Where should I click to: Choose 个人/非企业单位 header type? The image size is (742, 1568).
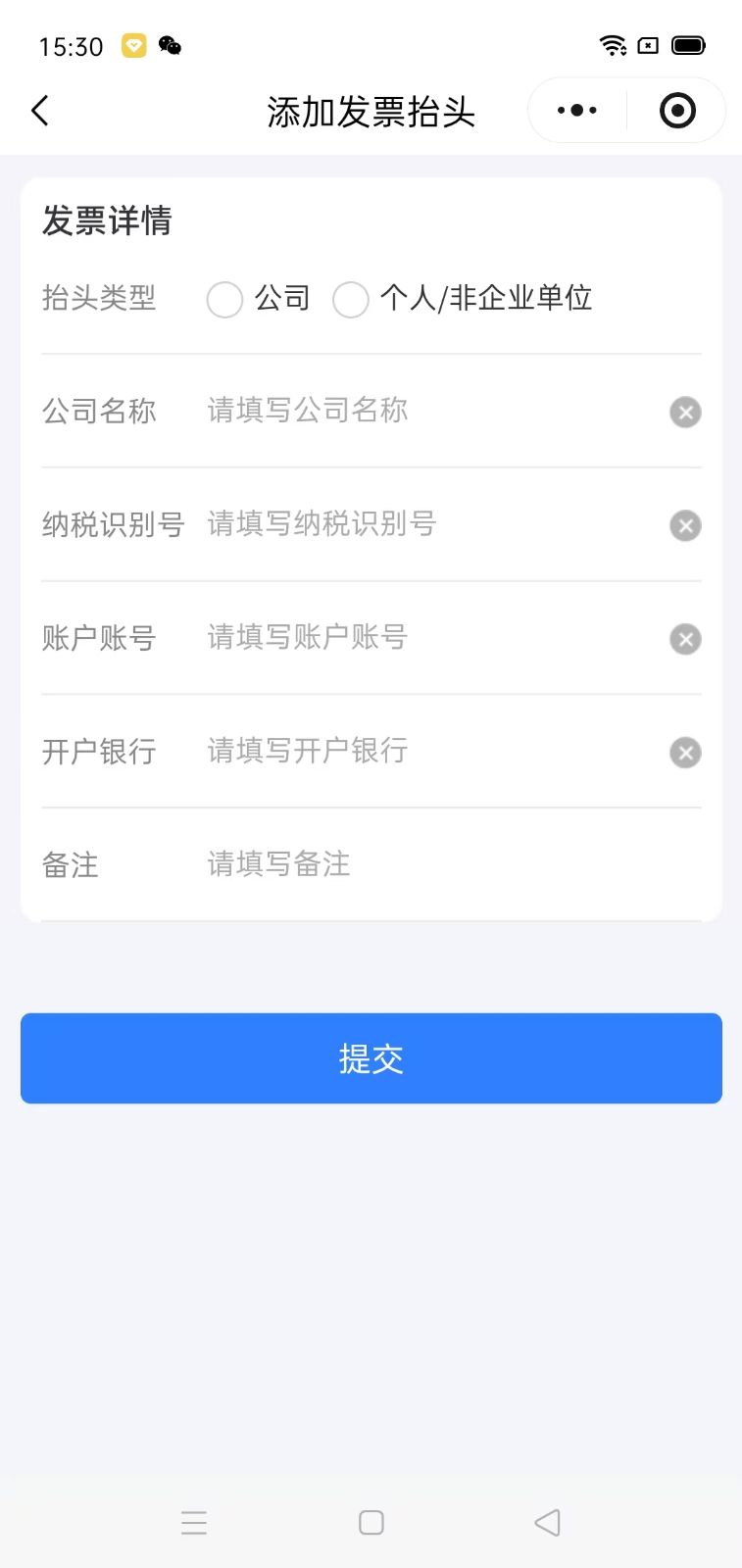351,299
